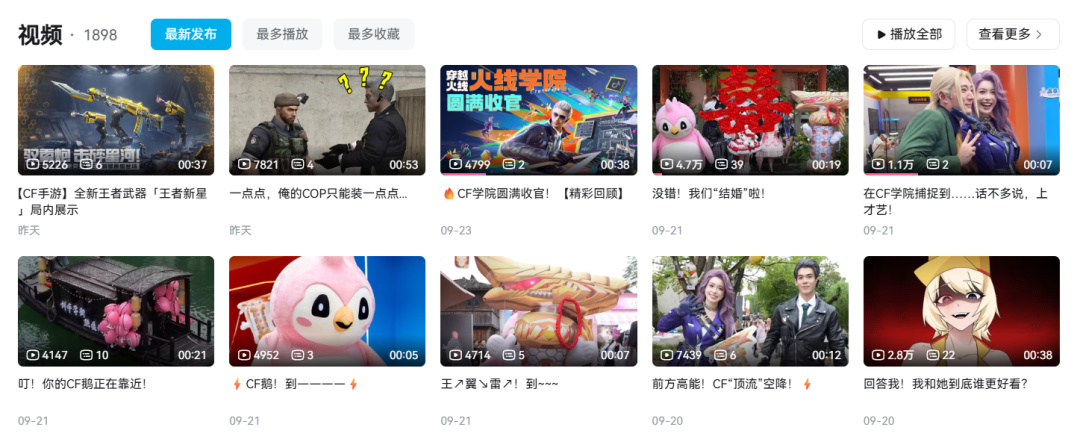Screen dimensions: 1080x436
Task: Play the 我和她到底谁更好看 video
Action: point(961,311)
